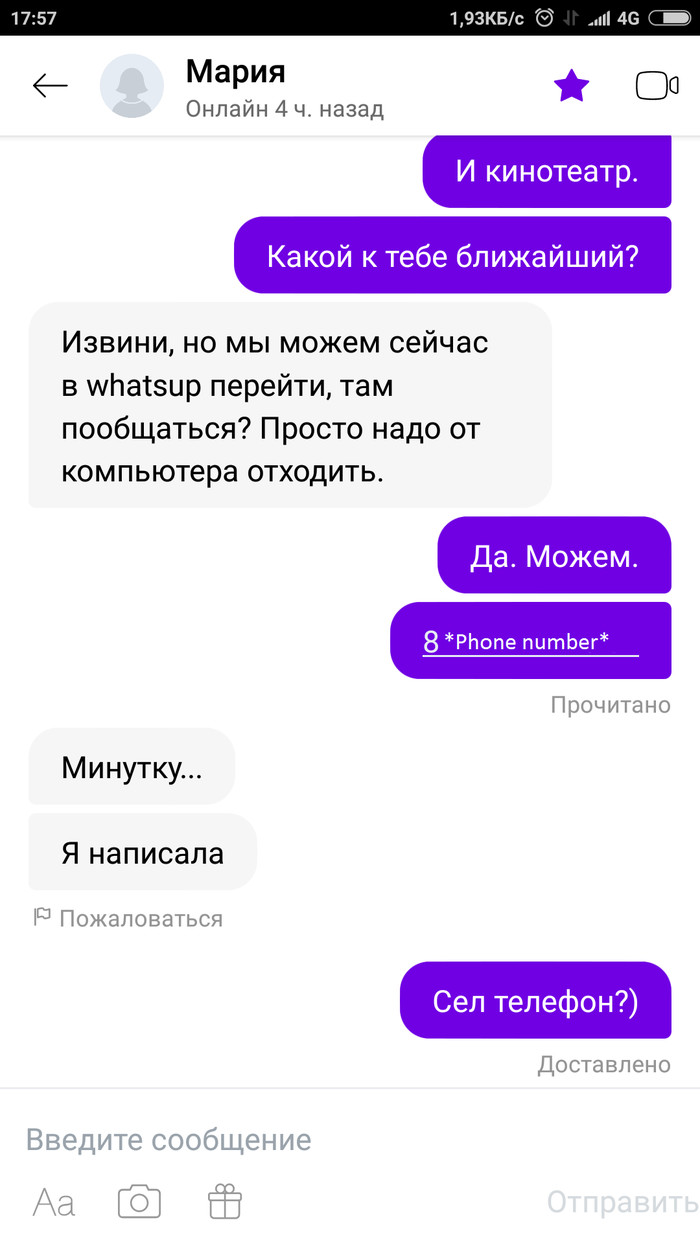Send a gift via gift icon

click(x=225, y=1202)
